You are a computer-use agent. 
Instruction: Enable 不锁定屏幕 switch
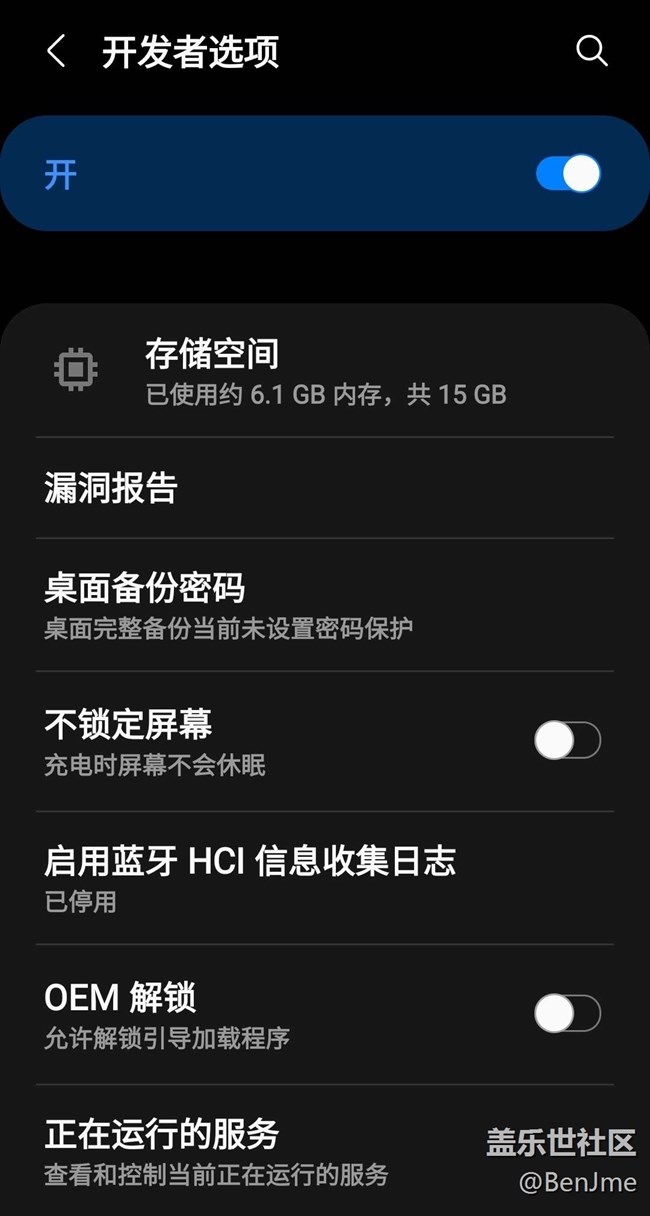point(567,741)
